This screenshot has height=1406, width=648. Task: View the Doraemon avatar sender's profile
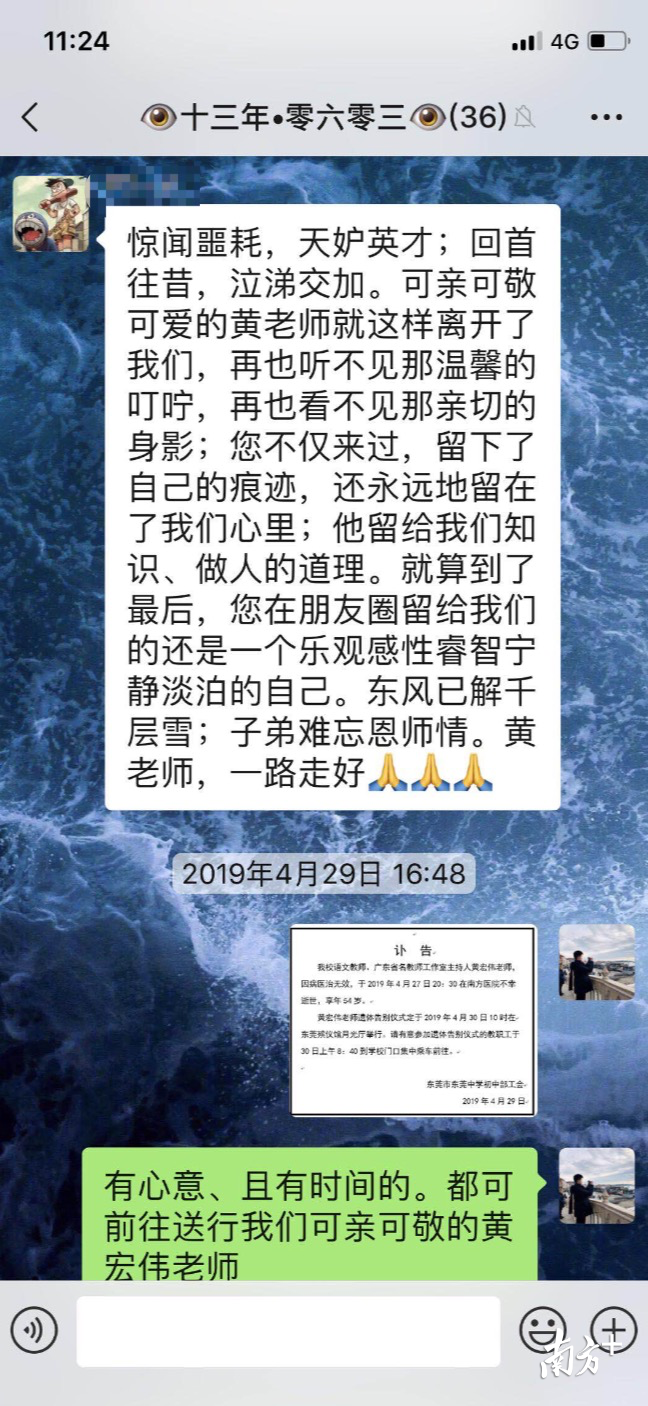point(50,213)
